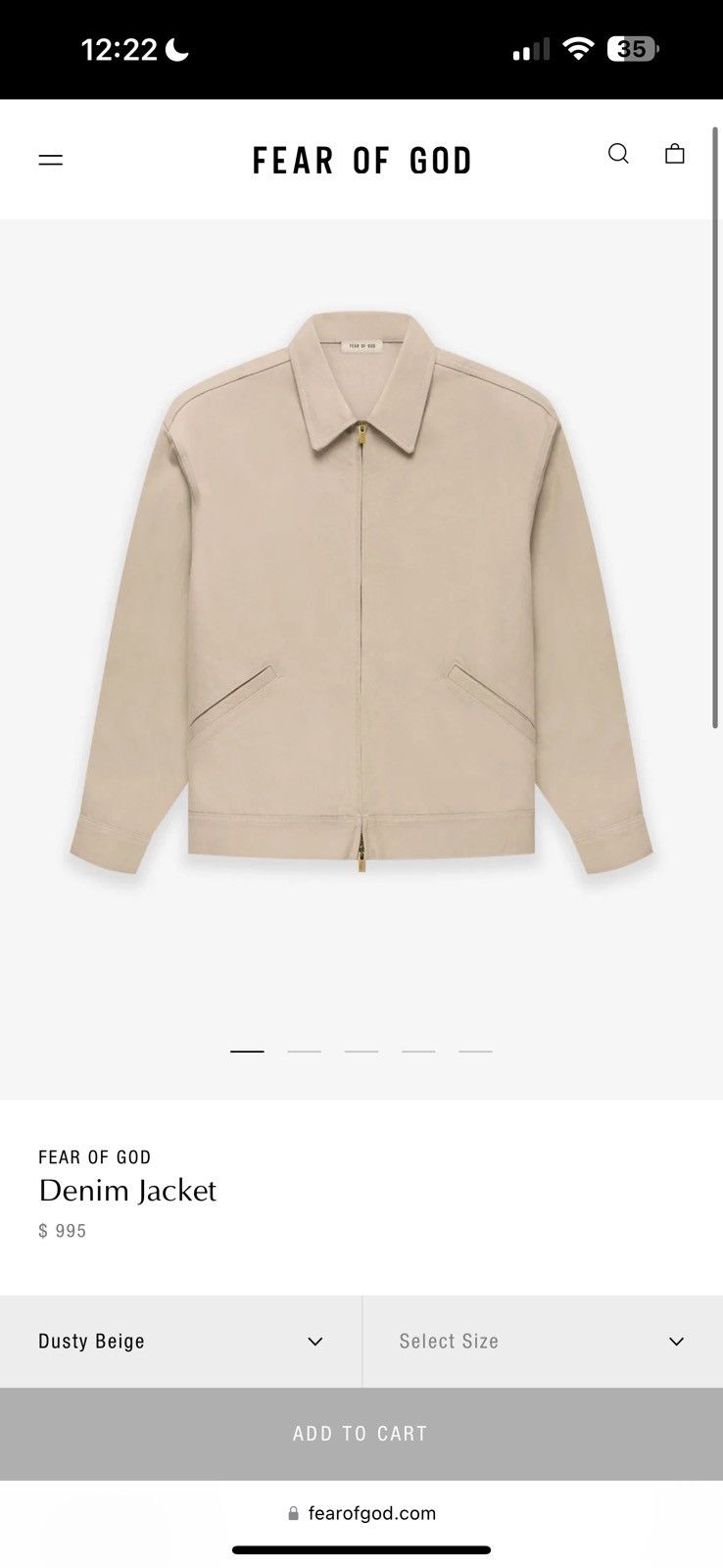
Task: Open the Dusty Beige color dropdown
Action: (x=180, y=1342)
